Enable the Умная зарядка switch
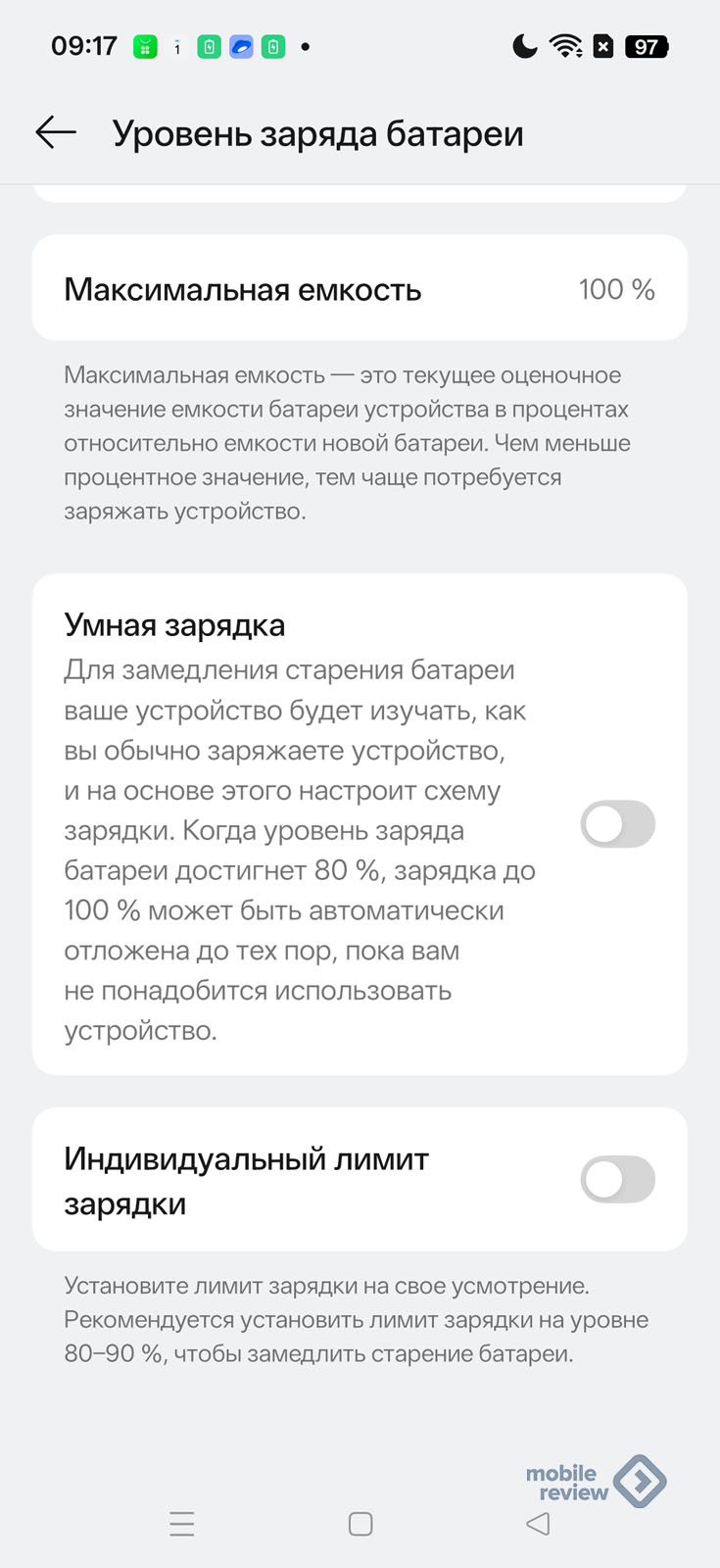Viewport: 720px width, 1568px height. 617,824
